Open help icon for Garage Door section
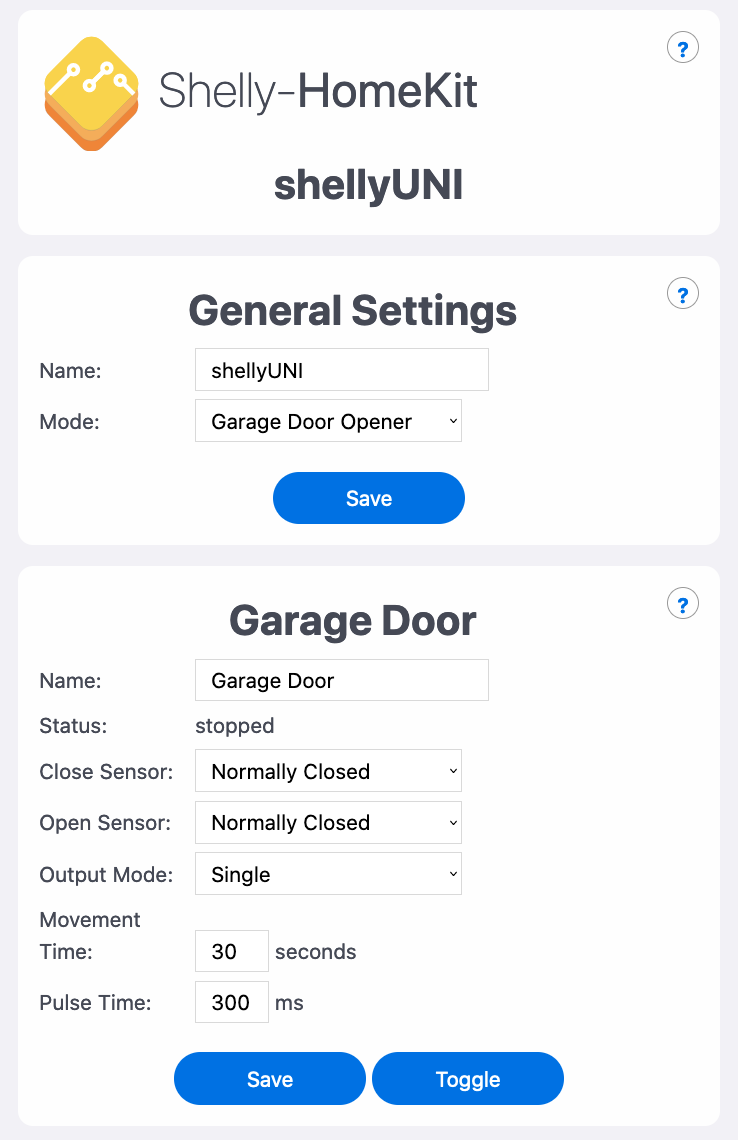Viewport: 738px width, 1140px height. (x=682, y=604)
